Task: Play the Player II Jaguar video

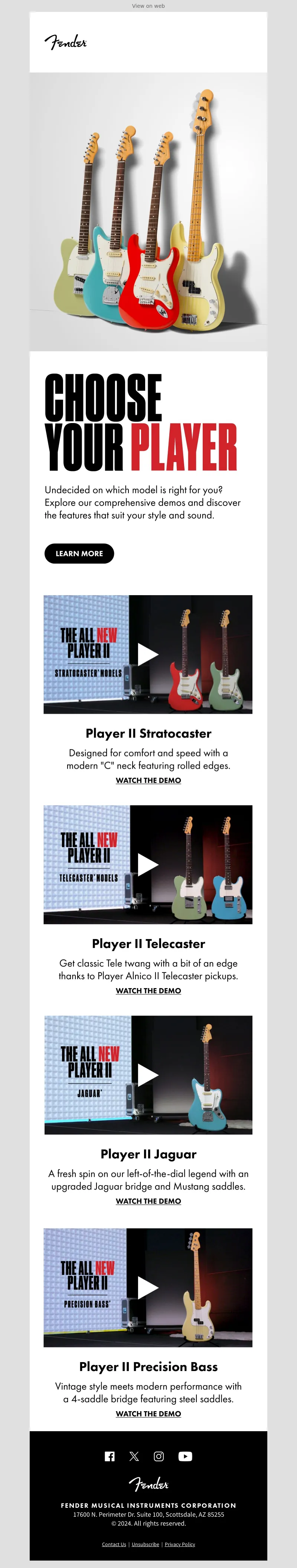Action: tap(148, 1075)
